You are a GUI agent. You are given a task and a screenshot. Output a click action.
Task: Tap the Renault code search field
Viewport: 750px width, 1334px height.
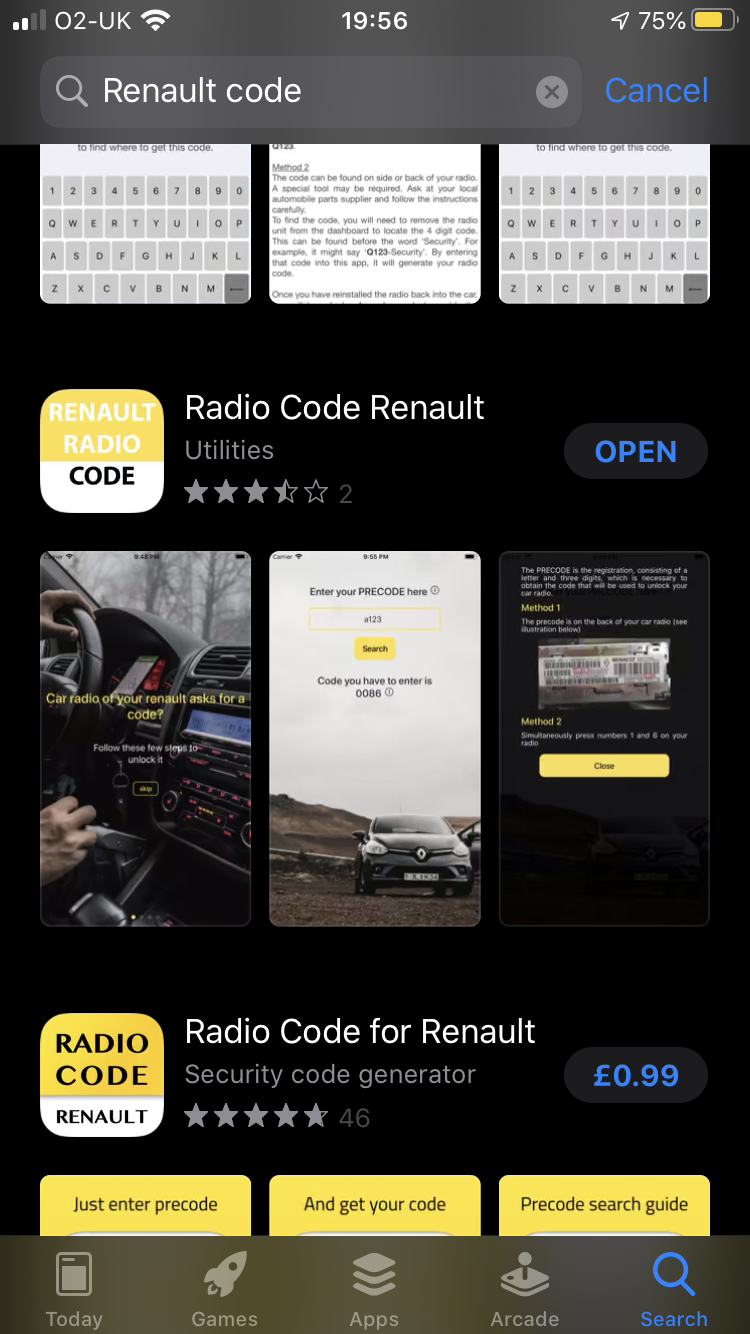pos(300,91)
